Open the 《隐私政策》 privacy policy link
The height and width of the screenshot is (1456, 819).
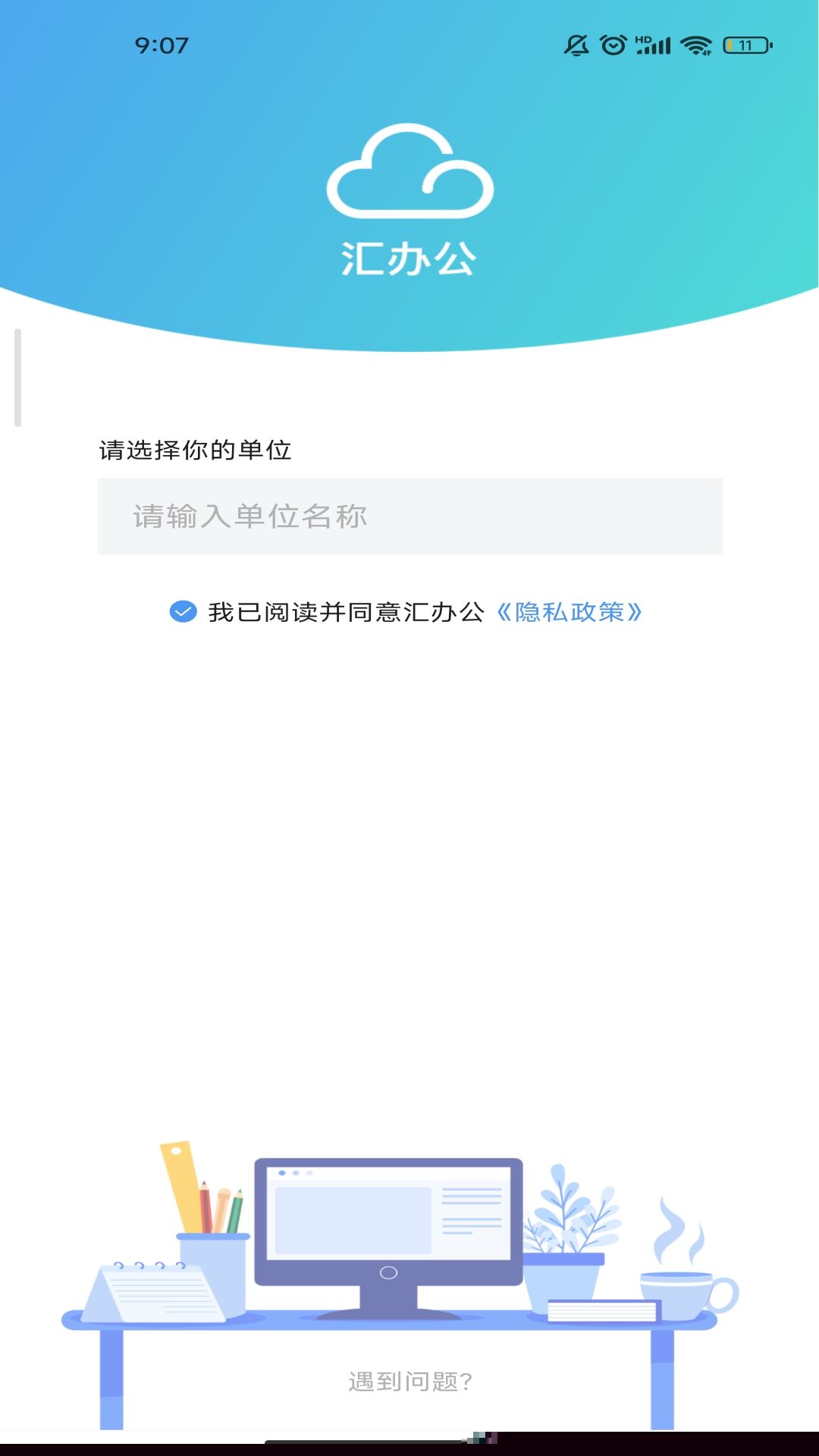569,612
